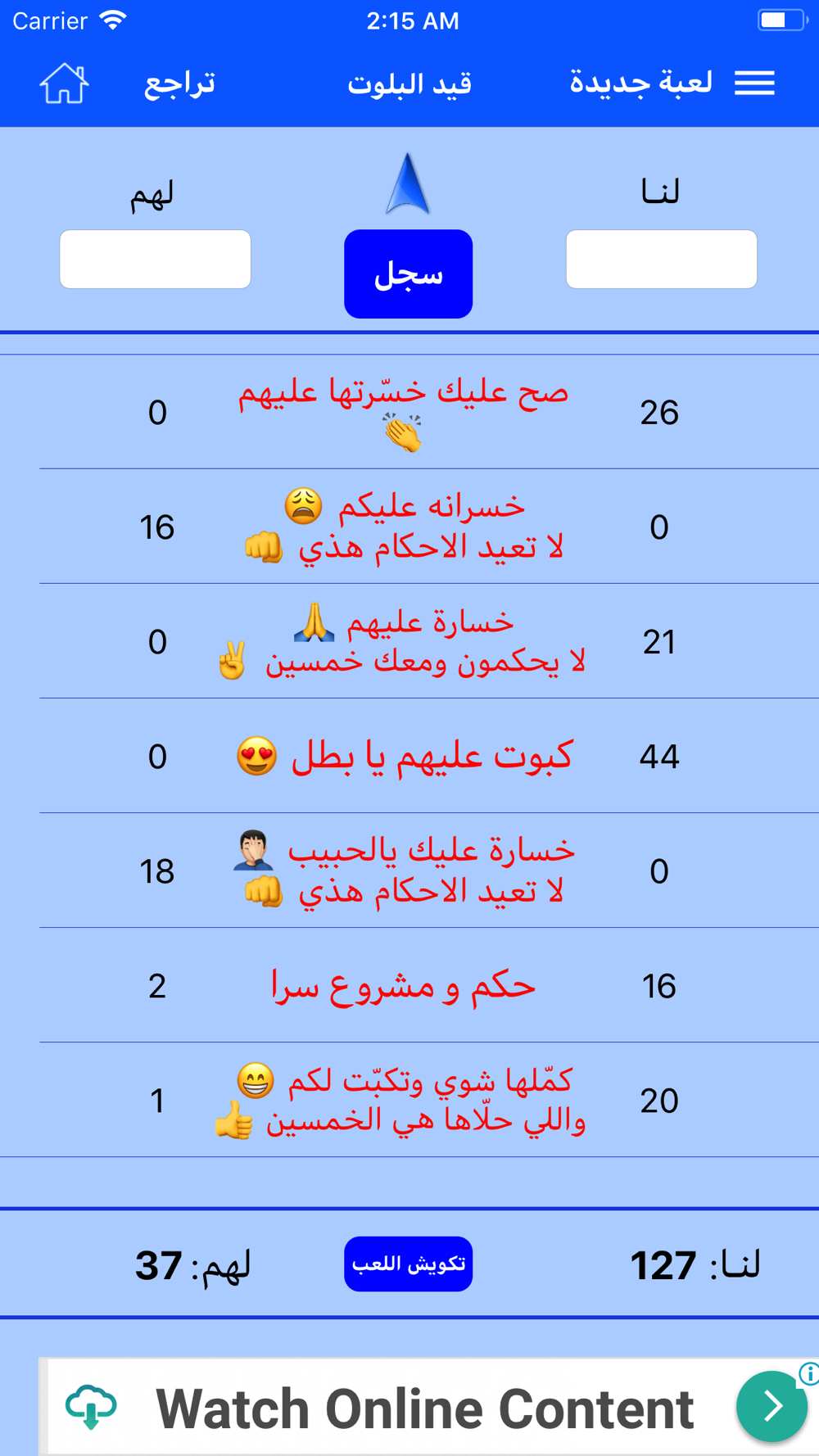Enter the score in the لنا field
Screen dimensions: 819x1456
[662, 259]
